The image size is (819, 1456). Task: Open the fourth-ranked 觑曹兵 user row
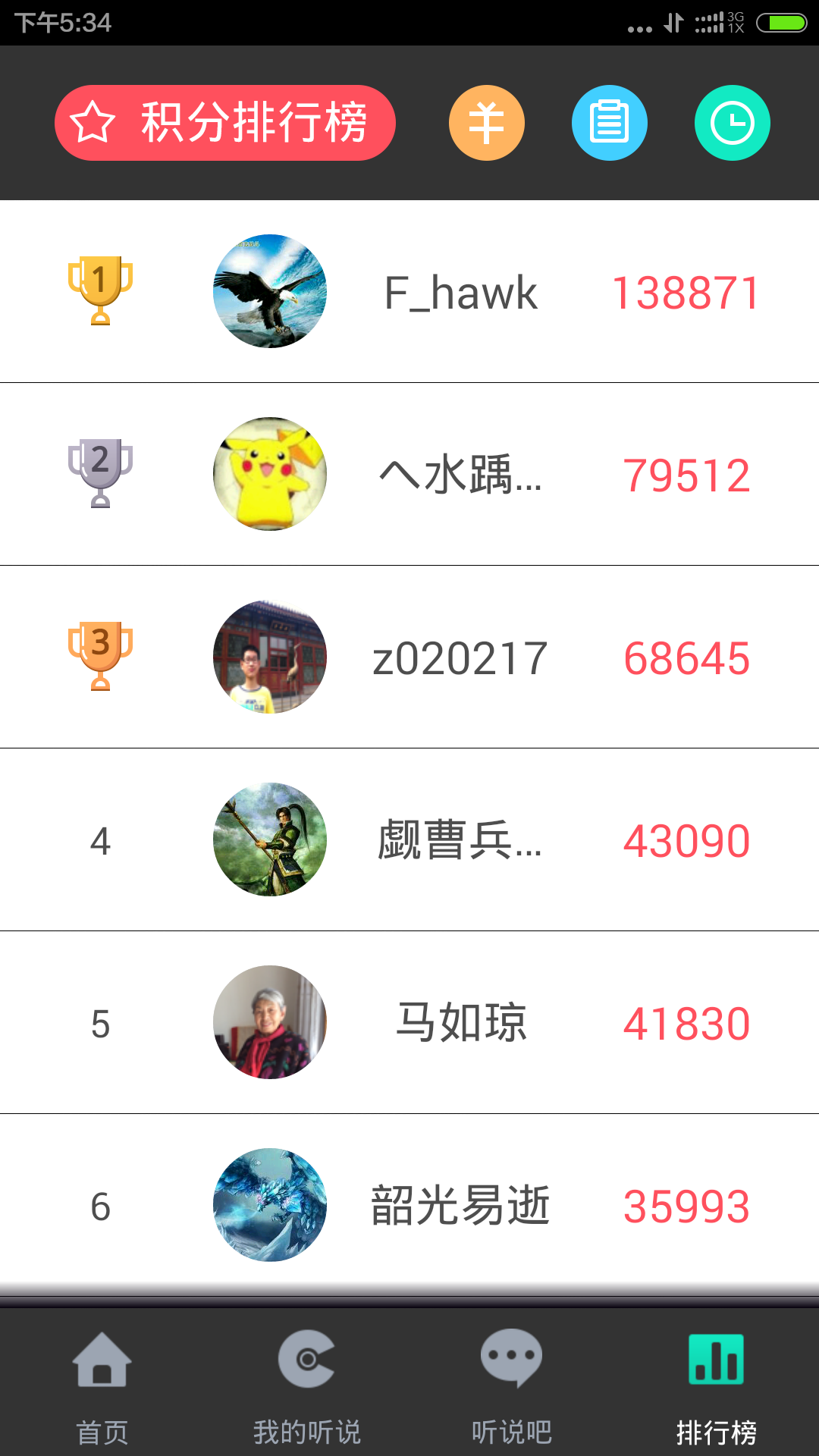[409, 840]
